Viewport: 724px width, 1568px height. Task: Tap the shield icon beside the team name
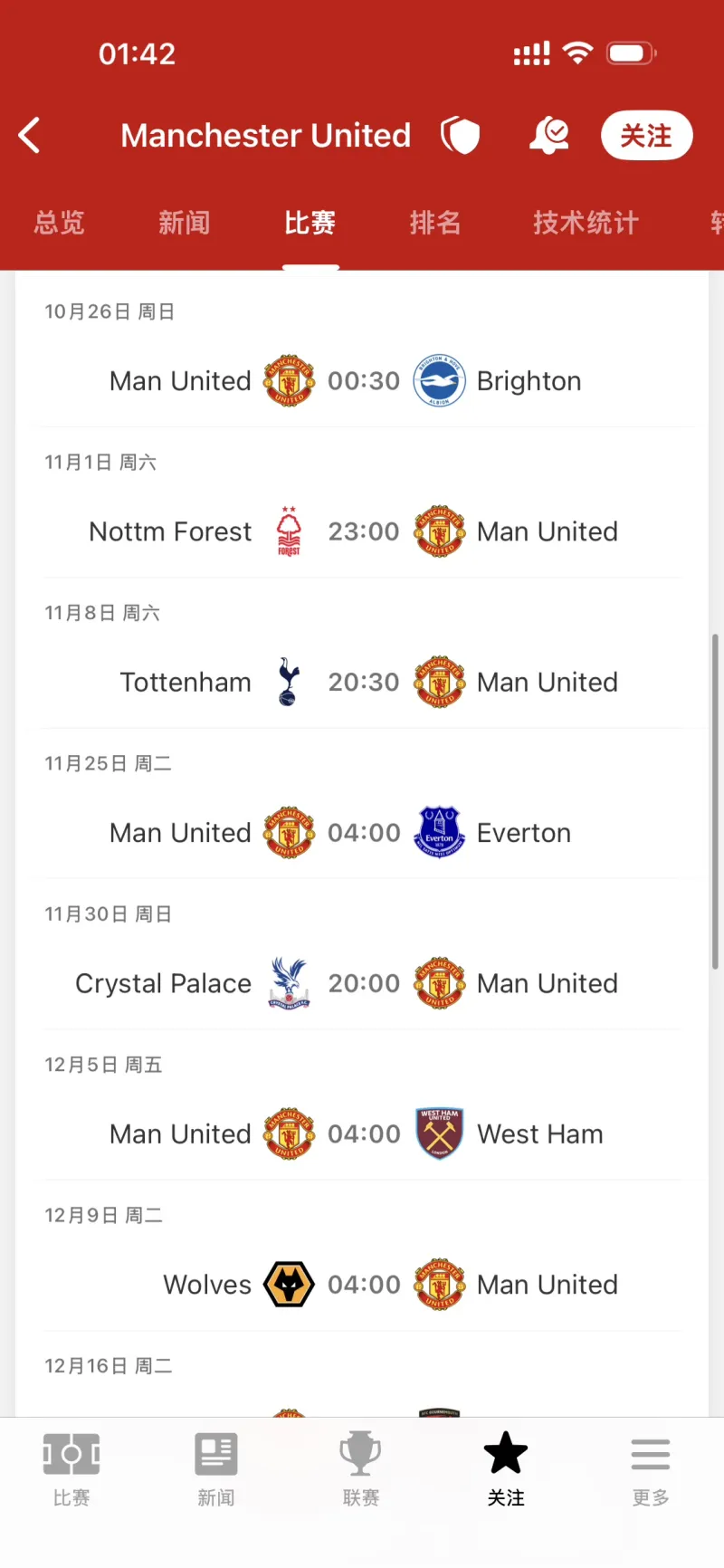click(x=460, y=136)
